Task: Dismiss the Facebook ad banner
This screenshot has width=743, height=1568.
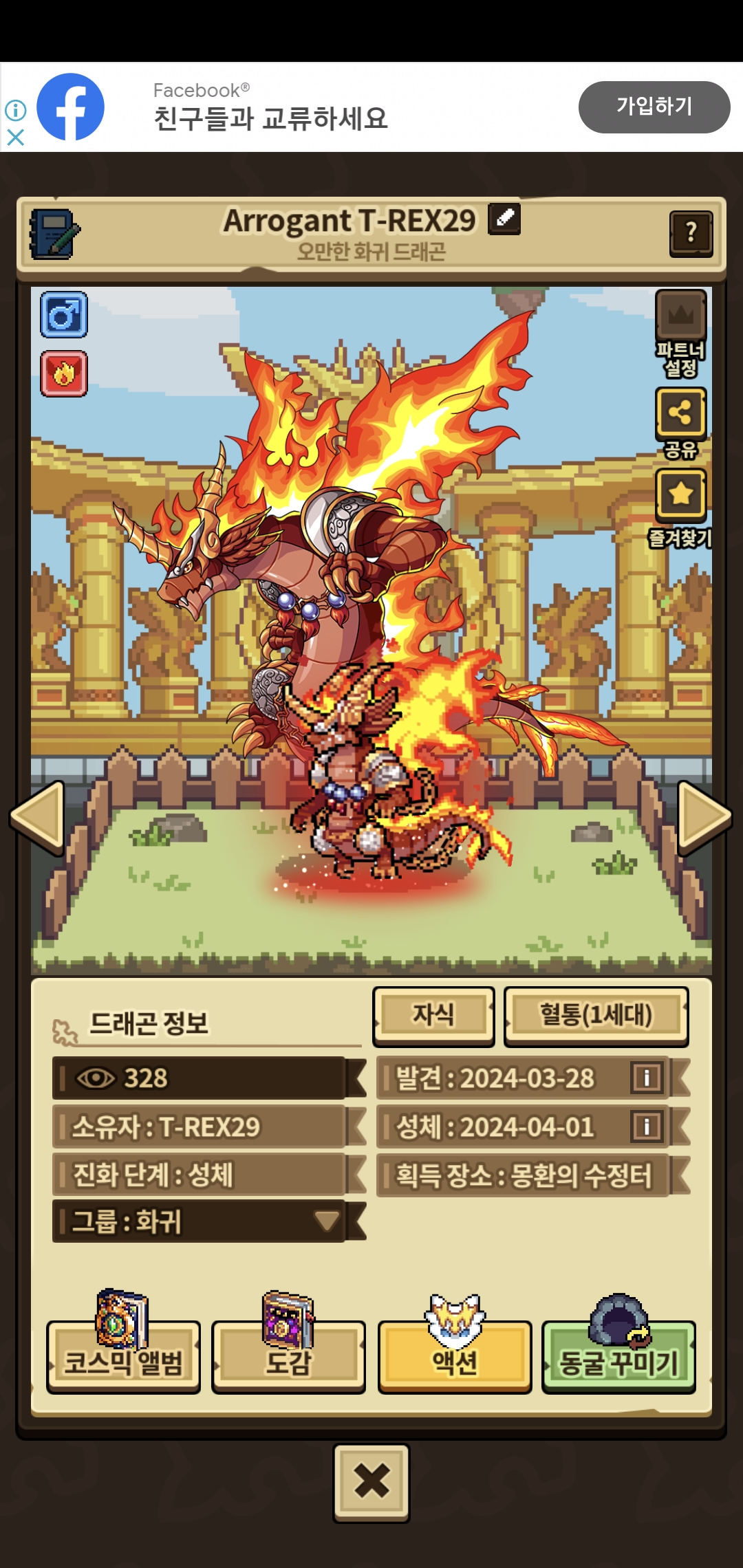Action: (15, 138)
